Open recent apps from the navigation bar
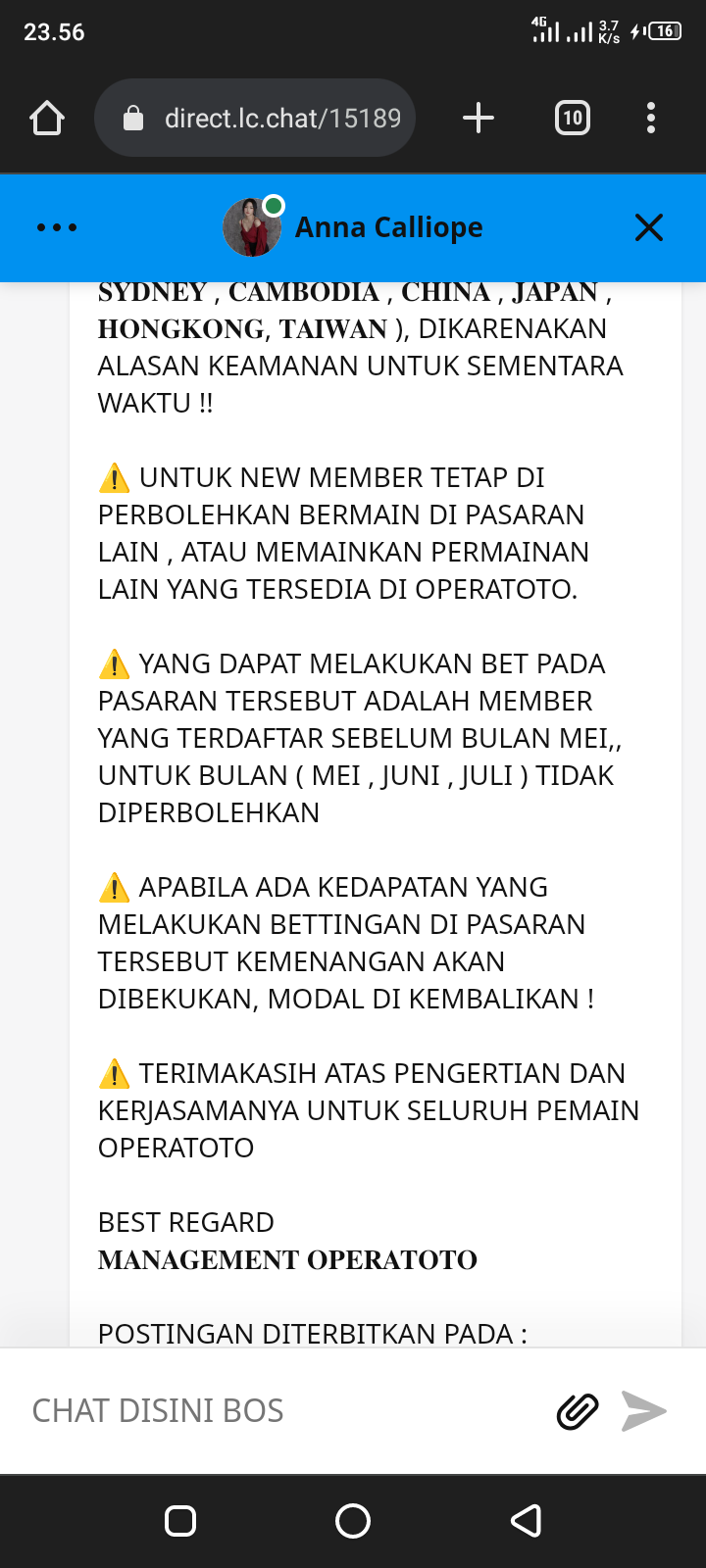Image resolution: width=706 pixels, height=1568 pixels. click(180, 1521)
